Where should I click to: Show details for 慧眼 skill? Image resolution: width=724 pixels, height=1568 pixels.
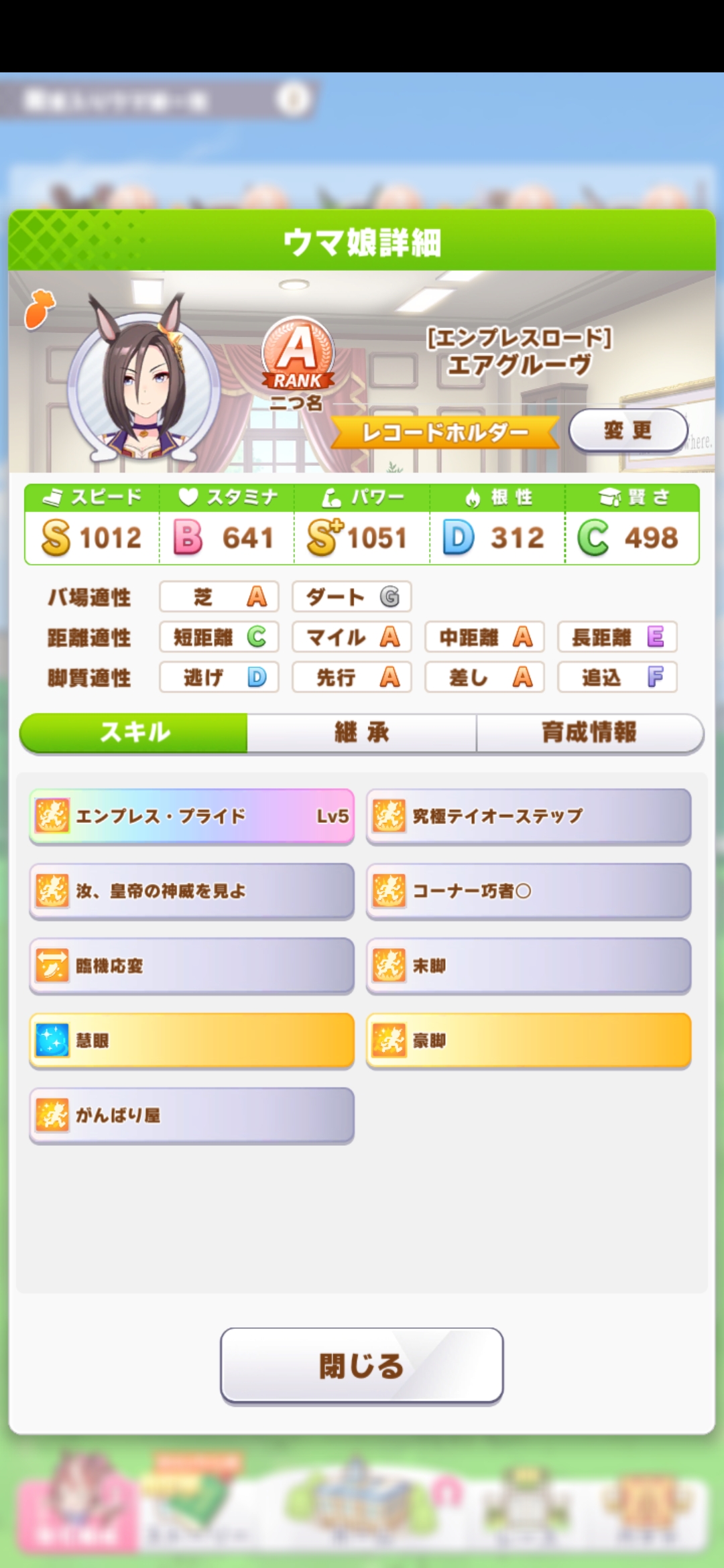[x=192, y=1041]
